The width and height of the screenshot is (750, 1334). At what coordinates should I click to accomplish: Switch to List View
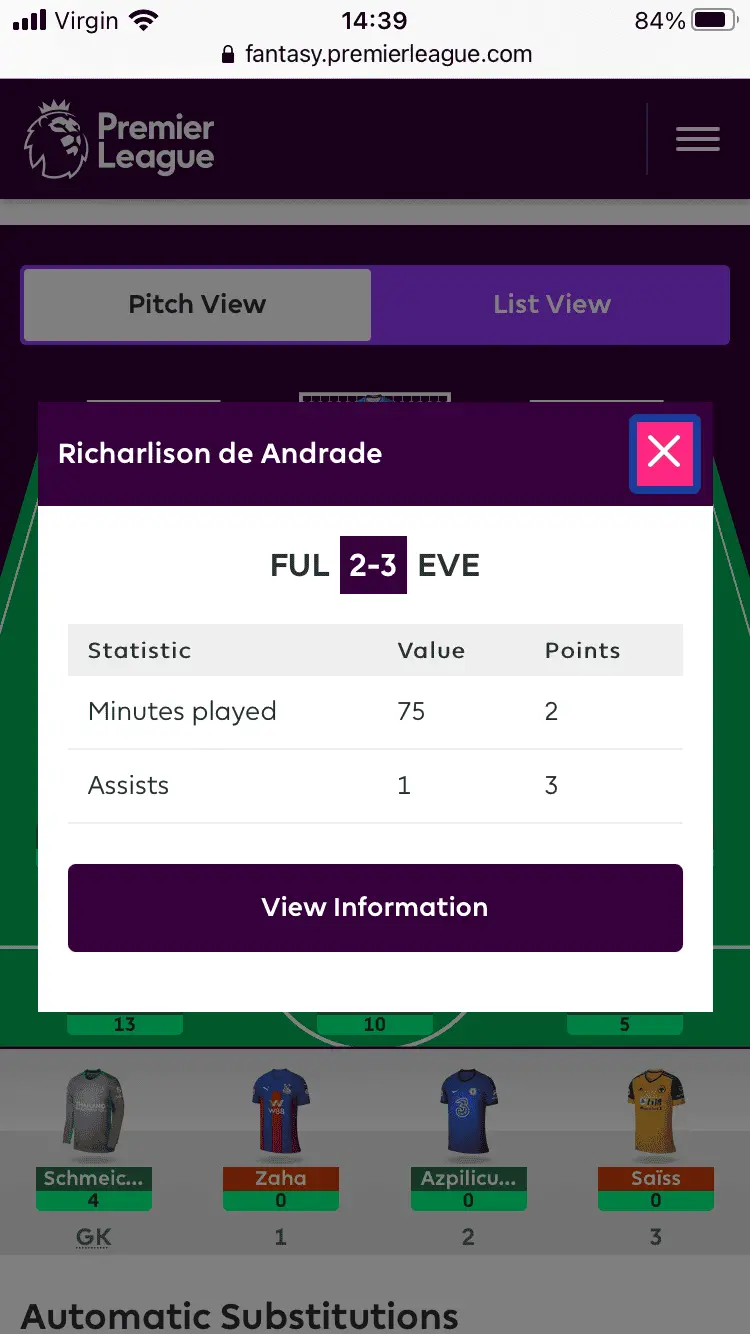(x=551, y=304)
